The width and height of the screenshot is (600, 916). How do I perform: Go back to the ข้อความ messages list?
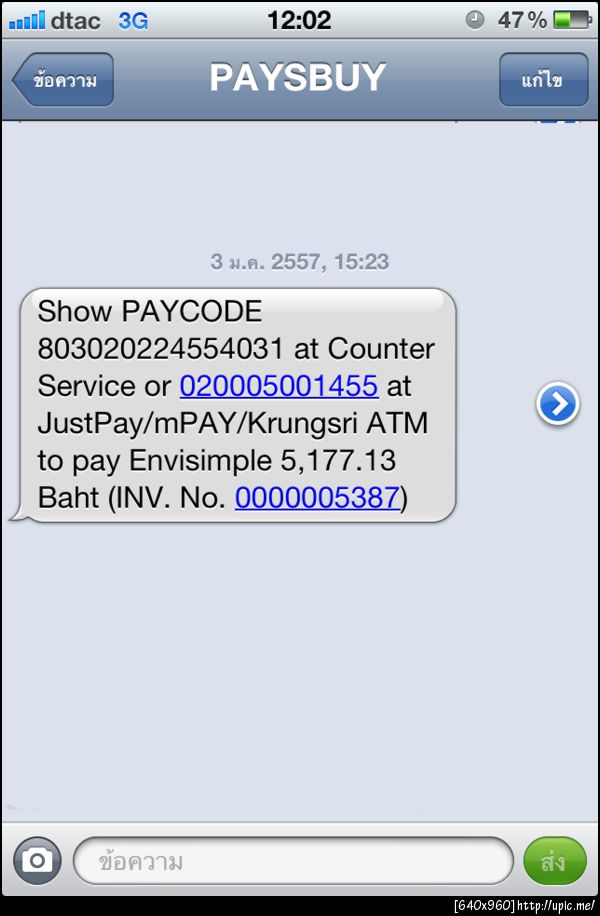tap(63, 80)
